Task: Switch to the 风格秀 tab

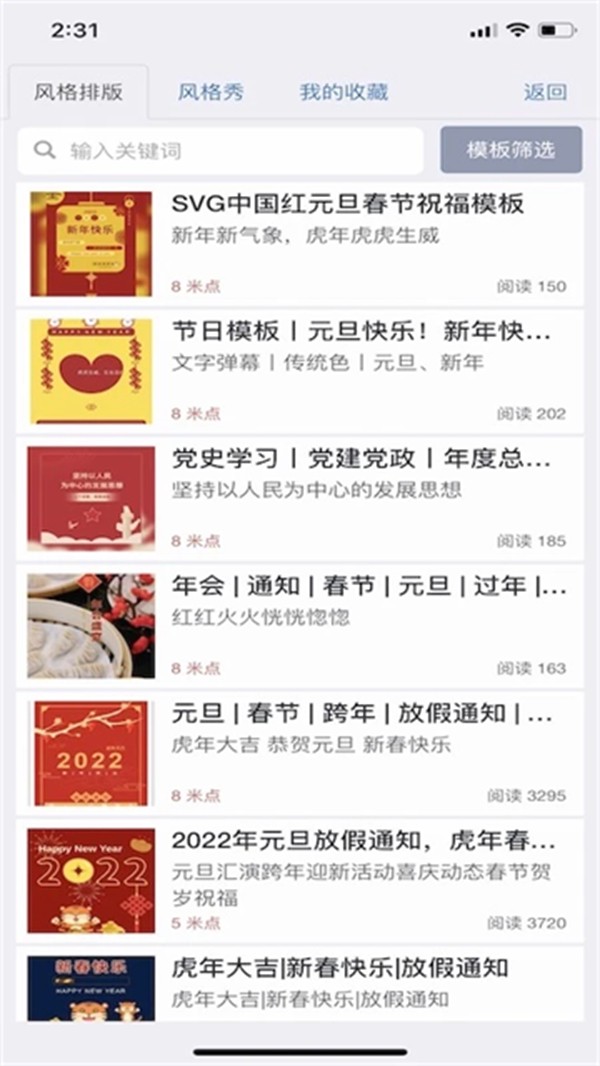Action: 211,93
